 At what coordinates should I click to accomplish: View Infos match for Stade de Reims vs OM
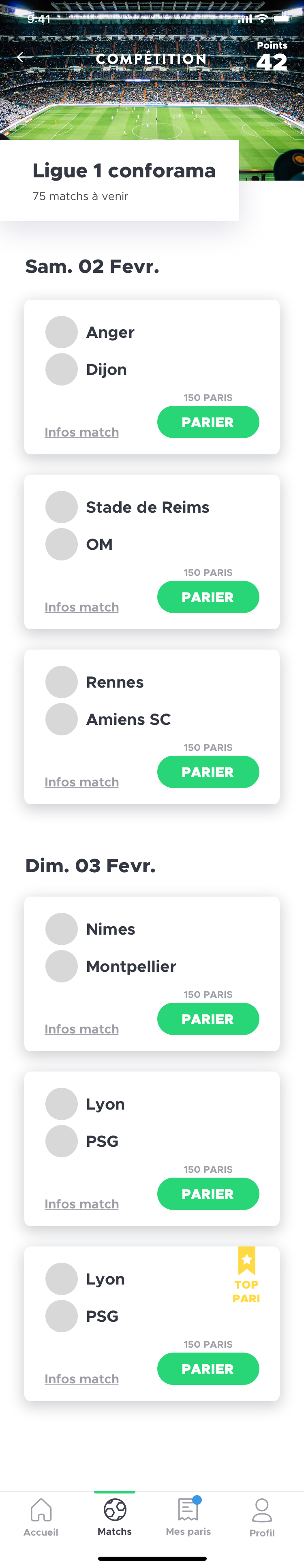[81, 607]
